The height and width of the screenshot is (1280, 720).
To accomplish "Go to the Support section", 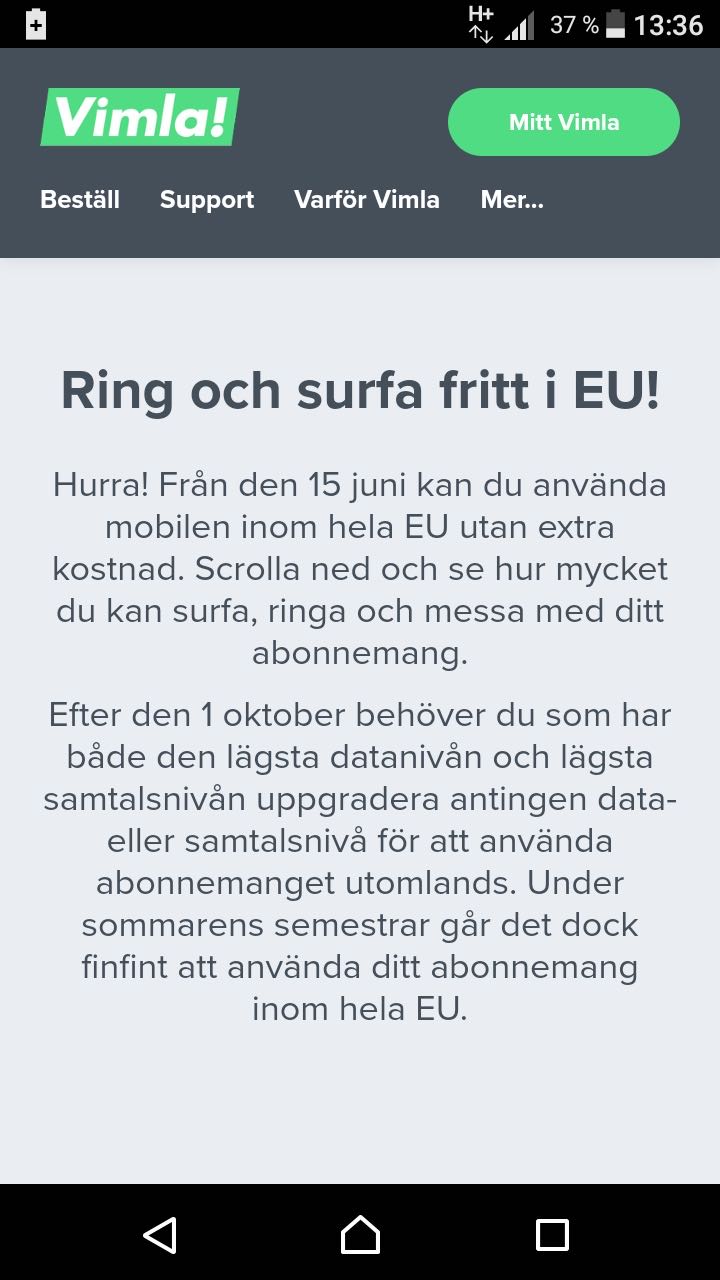I will tap(207, 200).
